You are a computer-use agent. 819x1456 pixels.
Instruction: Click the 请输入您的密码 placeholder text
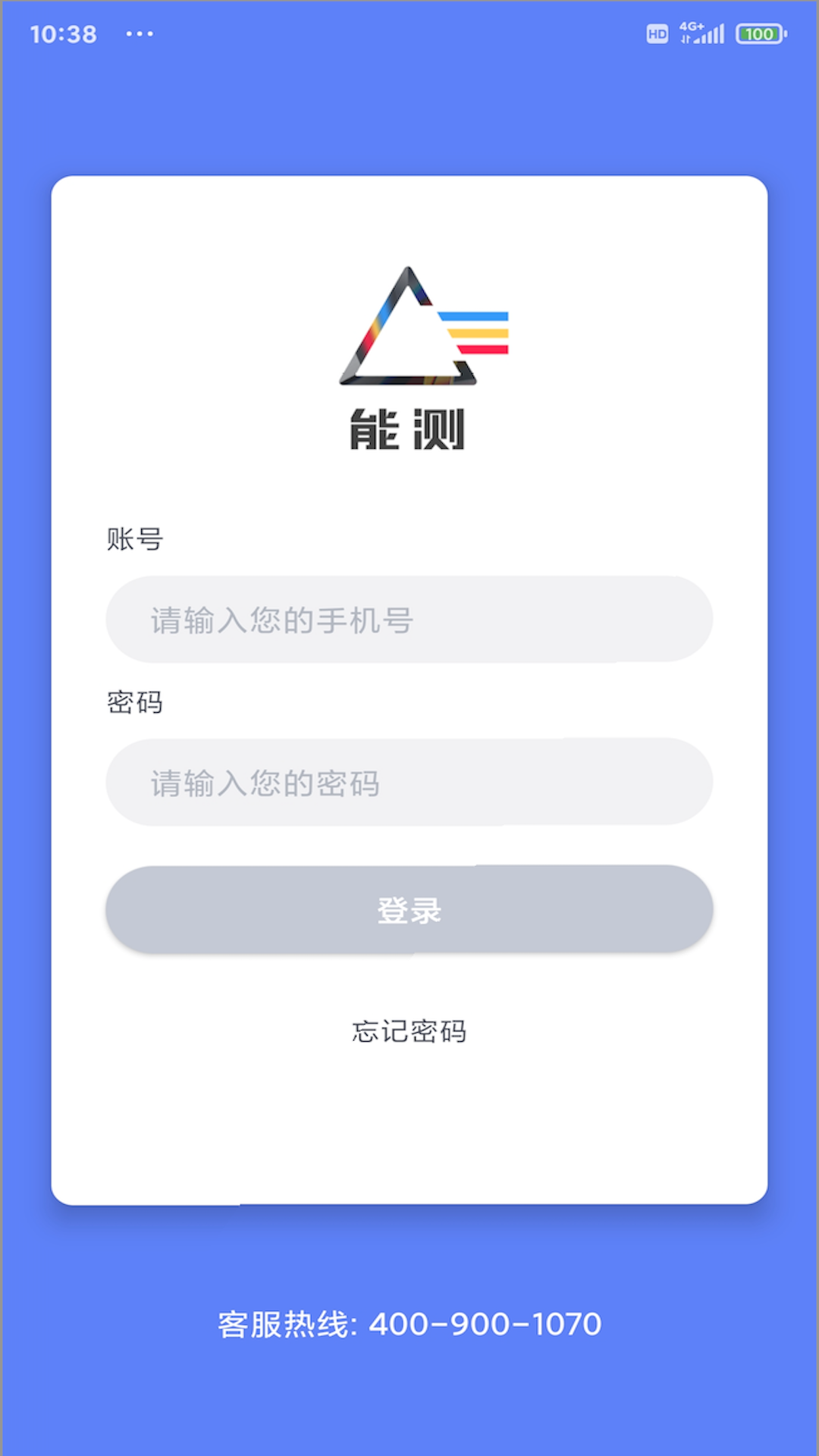tap(265, 783)
